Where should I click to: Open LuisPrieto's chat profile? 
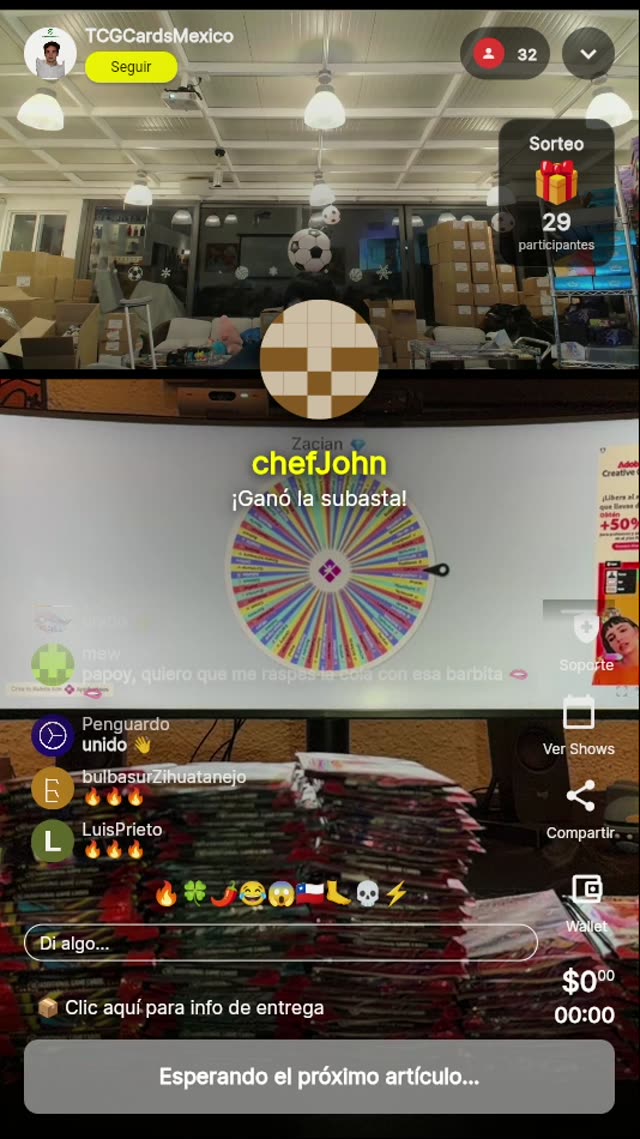tap(52, 841)
